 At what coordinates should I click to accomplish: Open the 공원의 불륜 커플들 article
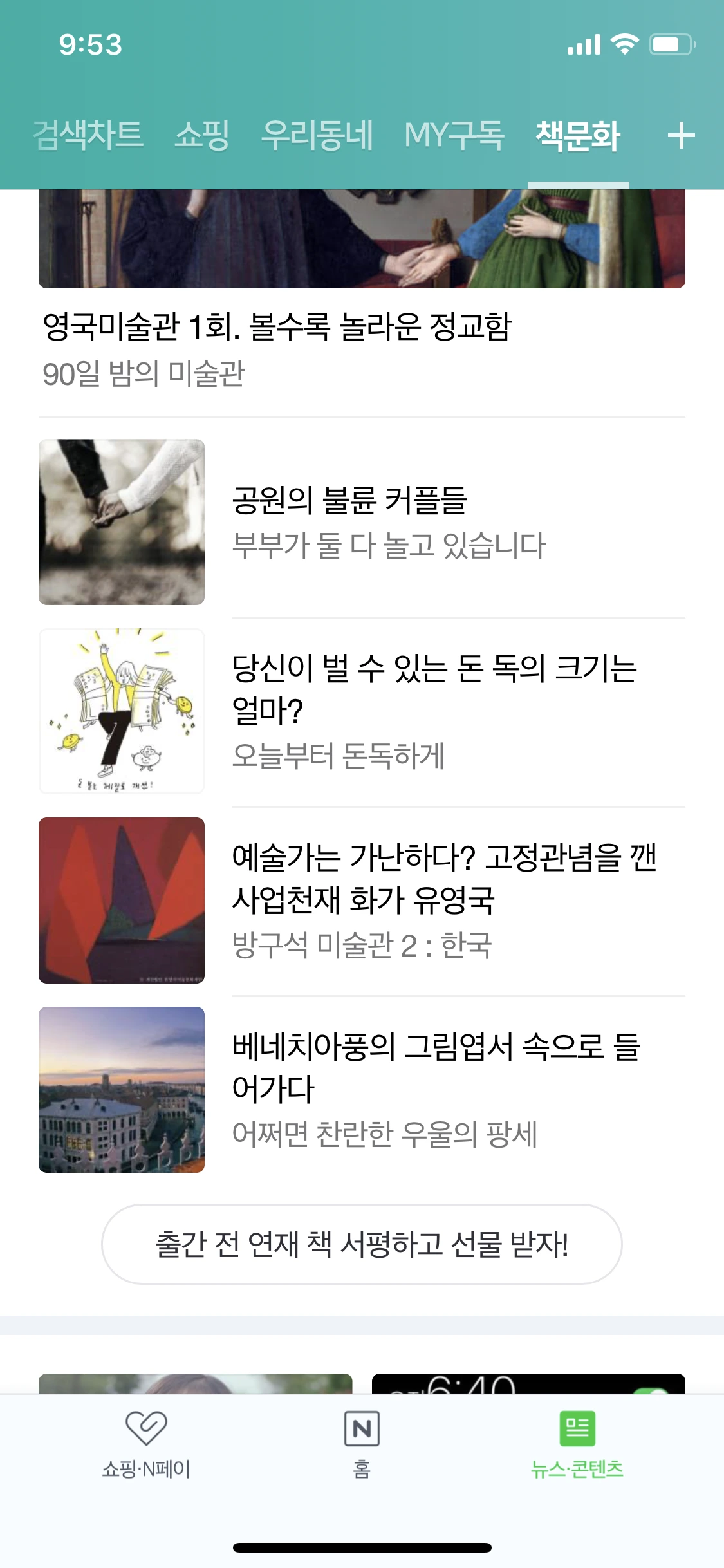coord(349,500)
